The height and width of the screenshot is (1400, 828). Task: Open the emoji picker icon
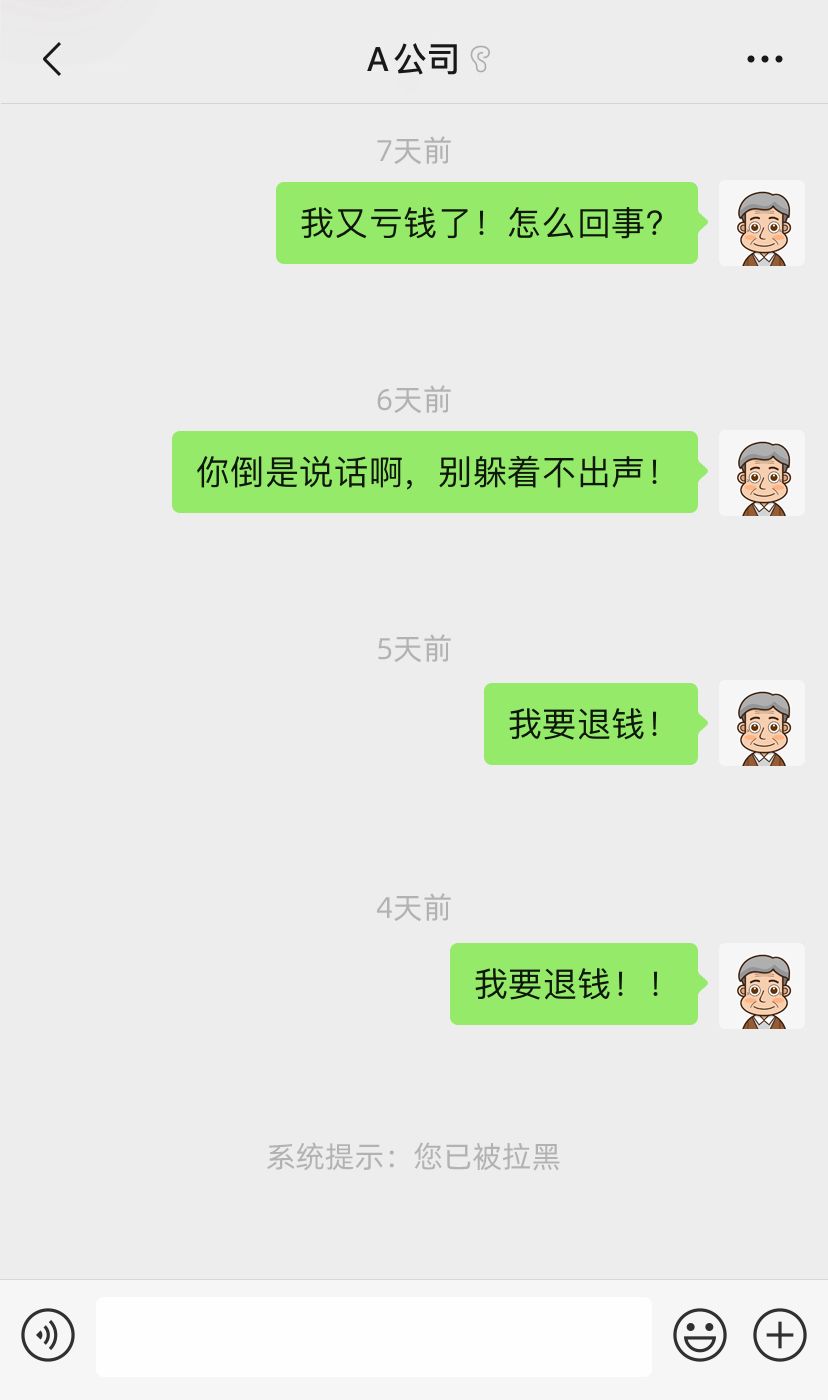[700, 1335]
